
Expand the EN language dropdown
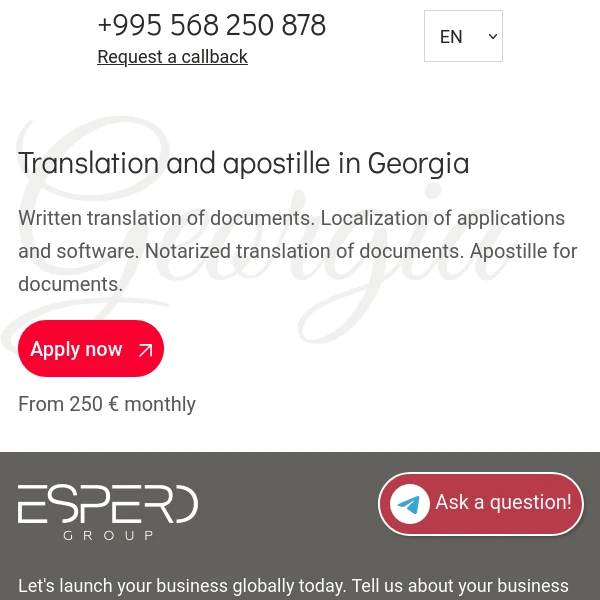coord(463,37)
